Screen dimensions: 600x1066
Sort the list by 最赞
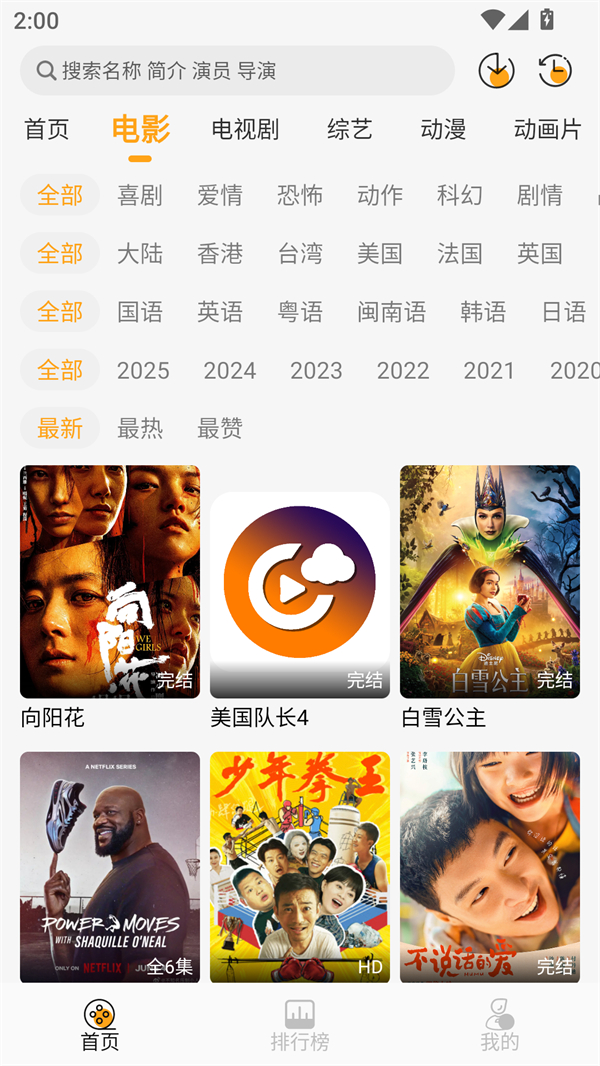click(x=219, y=428)
